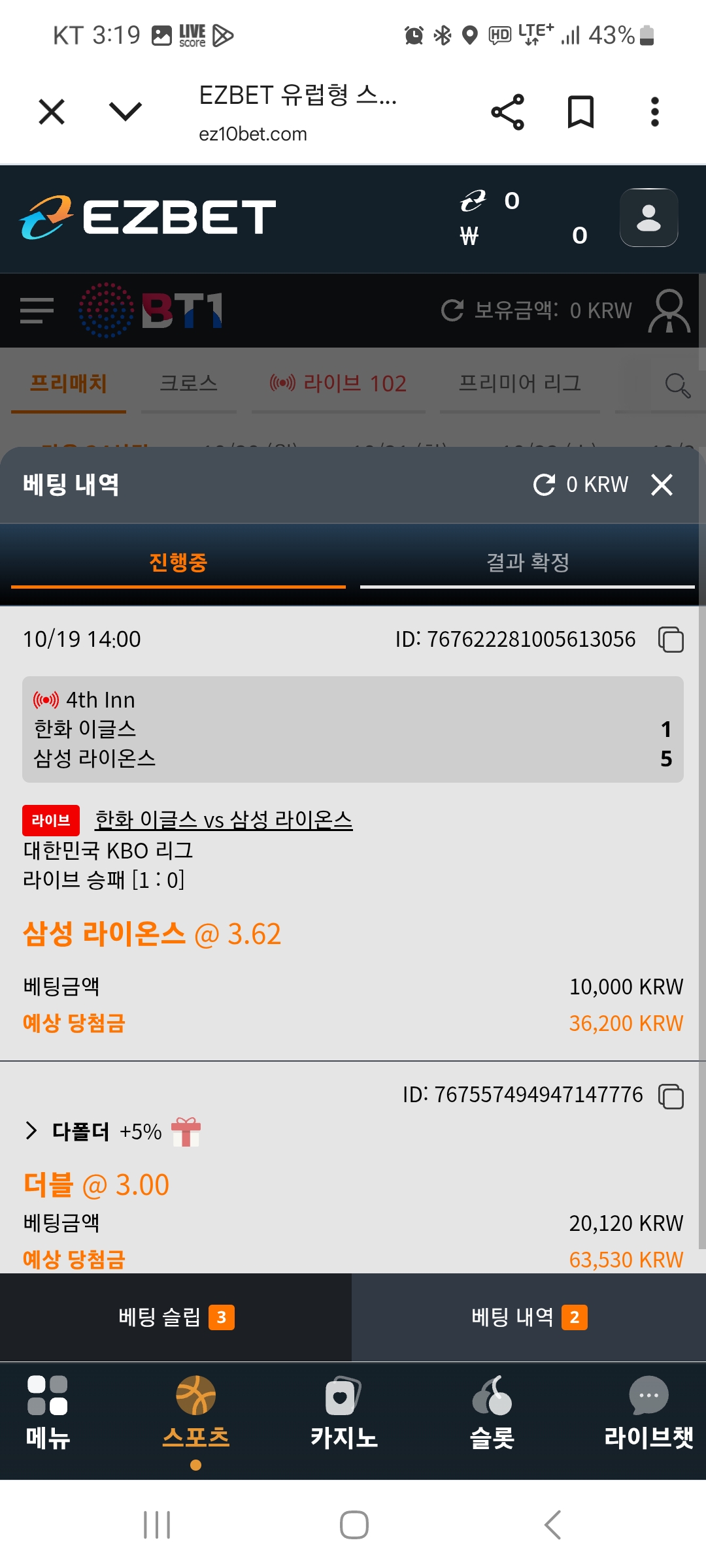Copy bet ID 7675574949471477​76

pos(671,1096)
